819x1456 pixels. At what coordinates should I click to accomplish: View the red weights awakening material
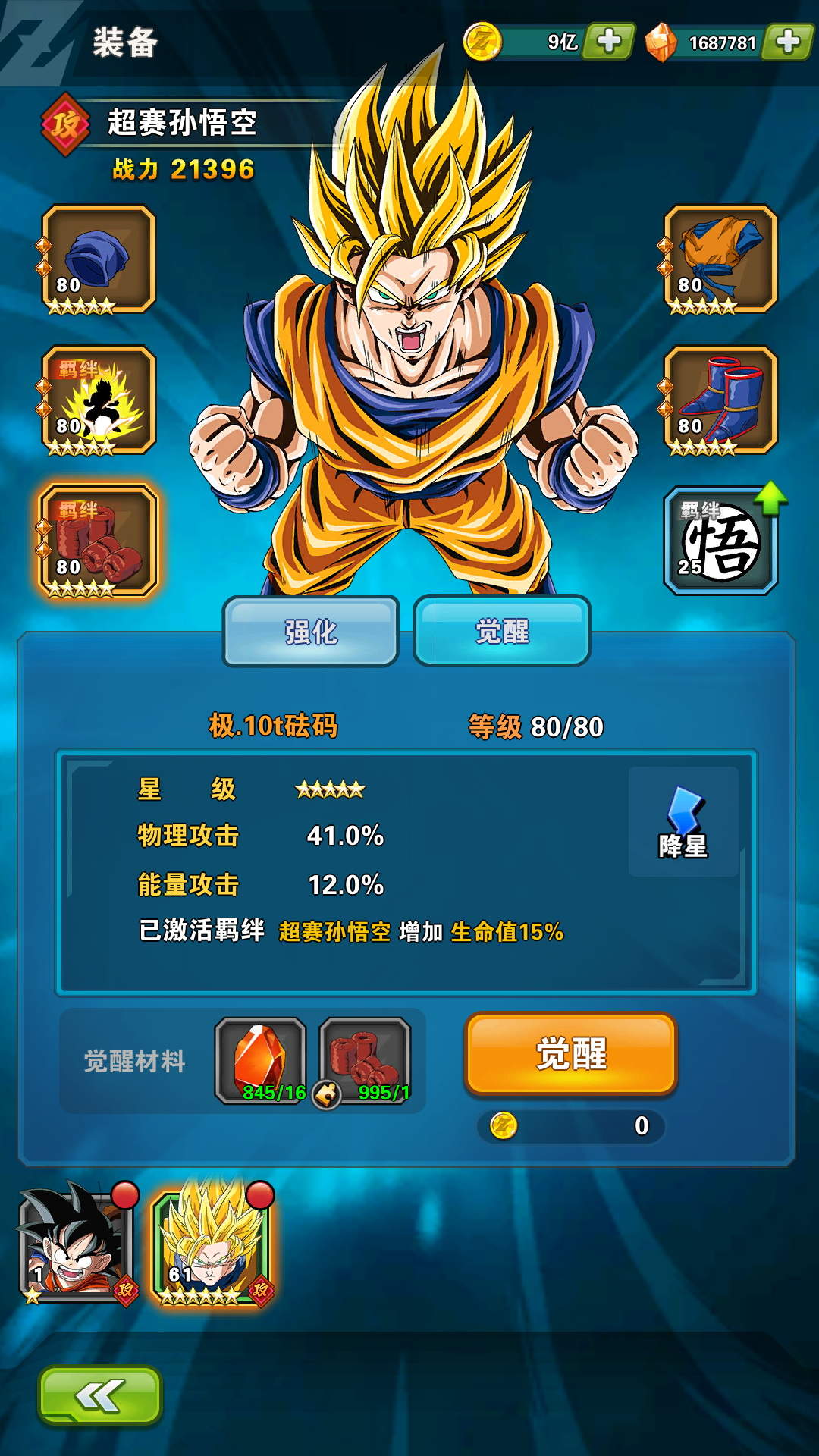(366, 1060)
